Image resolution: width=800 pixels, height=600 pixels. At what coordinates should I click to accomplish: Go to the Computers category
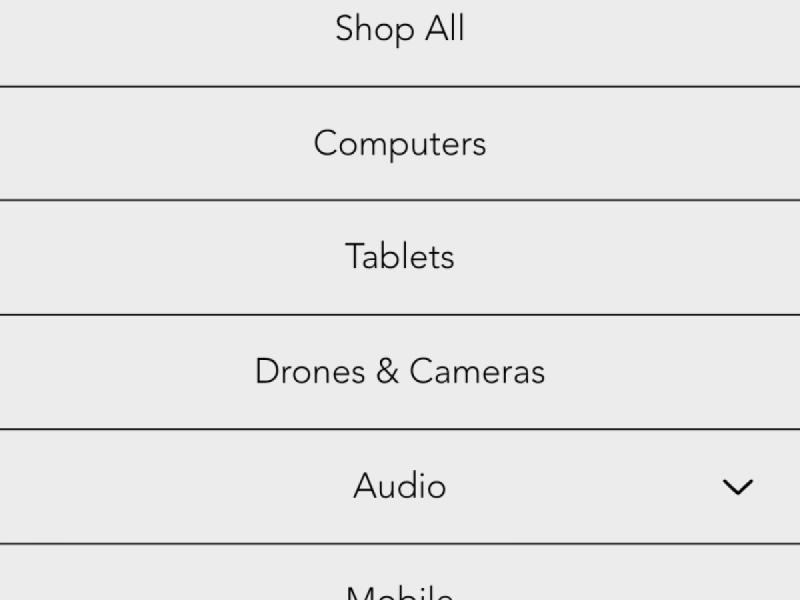(x=400, y=143)
